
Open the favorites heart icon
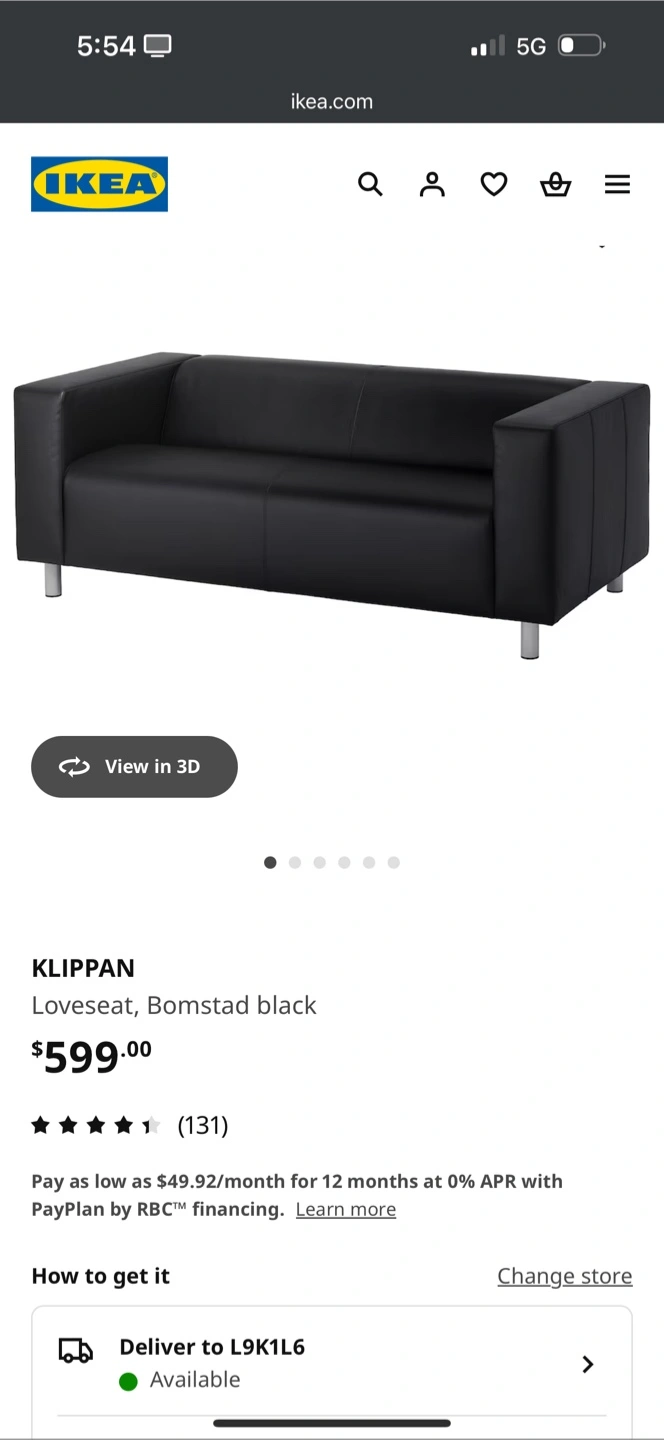coord(494,184)
